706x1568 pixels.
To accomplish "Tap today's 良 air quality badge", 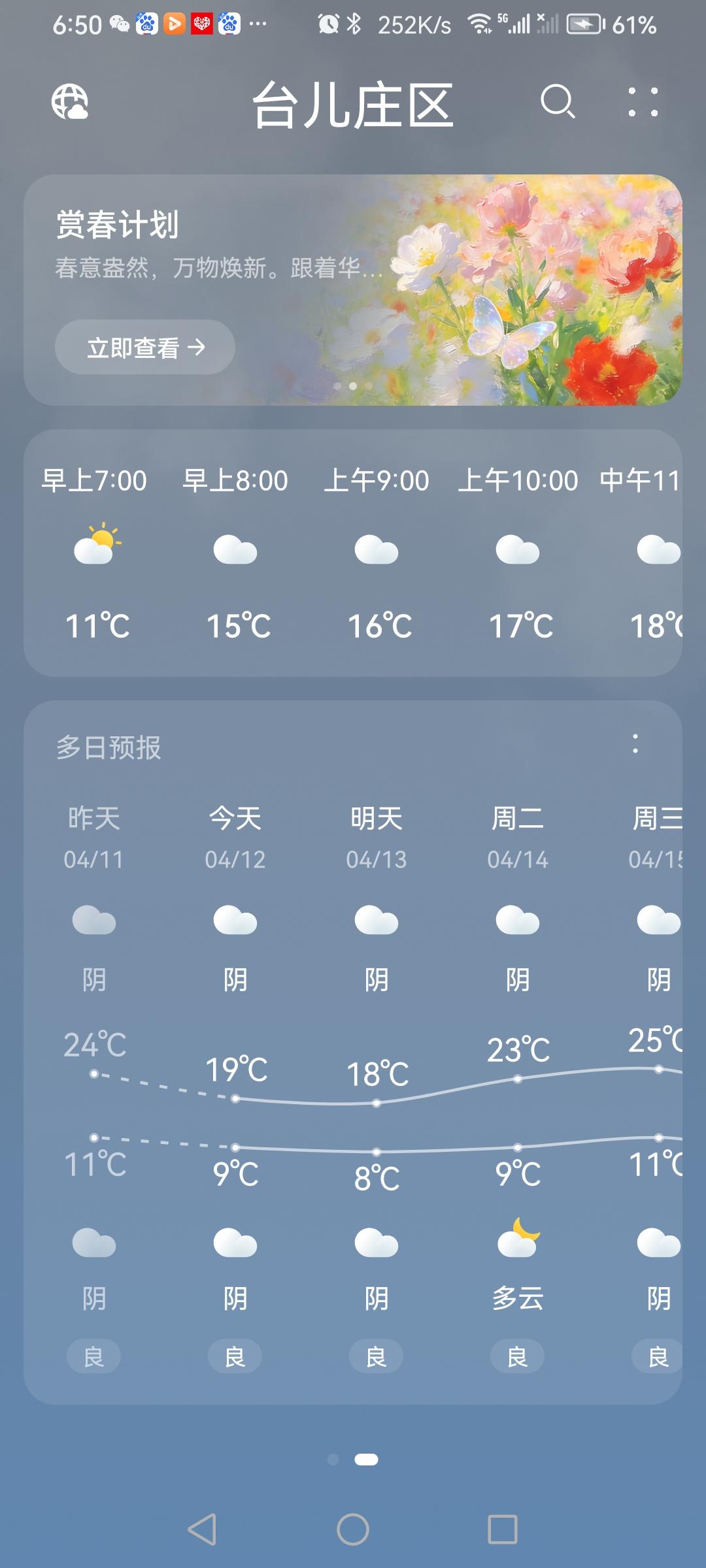I will pyautogui.click(x=235, y=1356).
